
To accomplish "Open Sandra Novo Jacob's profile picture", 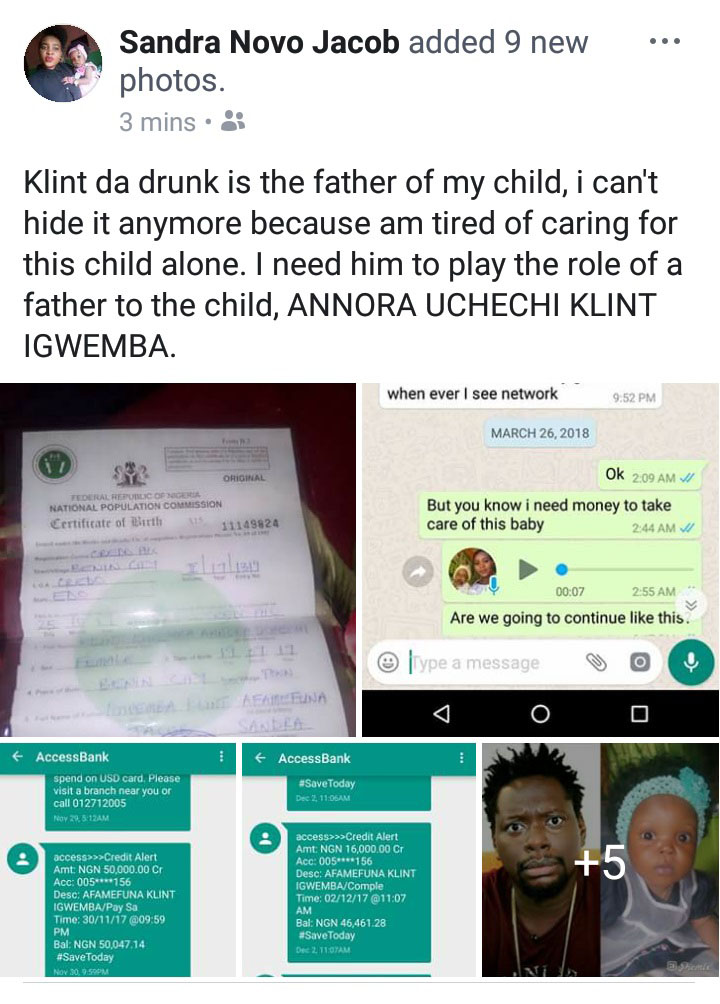I will [63, 64].
